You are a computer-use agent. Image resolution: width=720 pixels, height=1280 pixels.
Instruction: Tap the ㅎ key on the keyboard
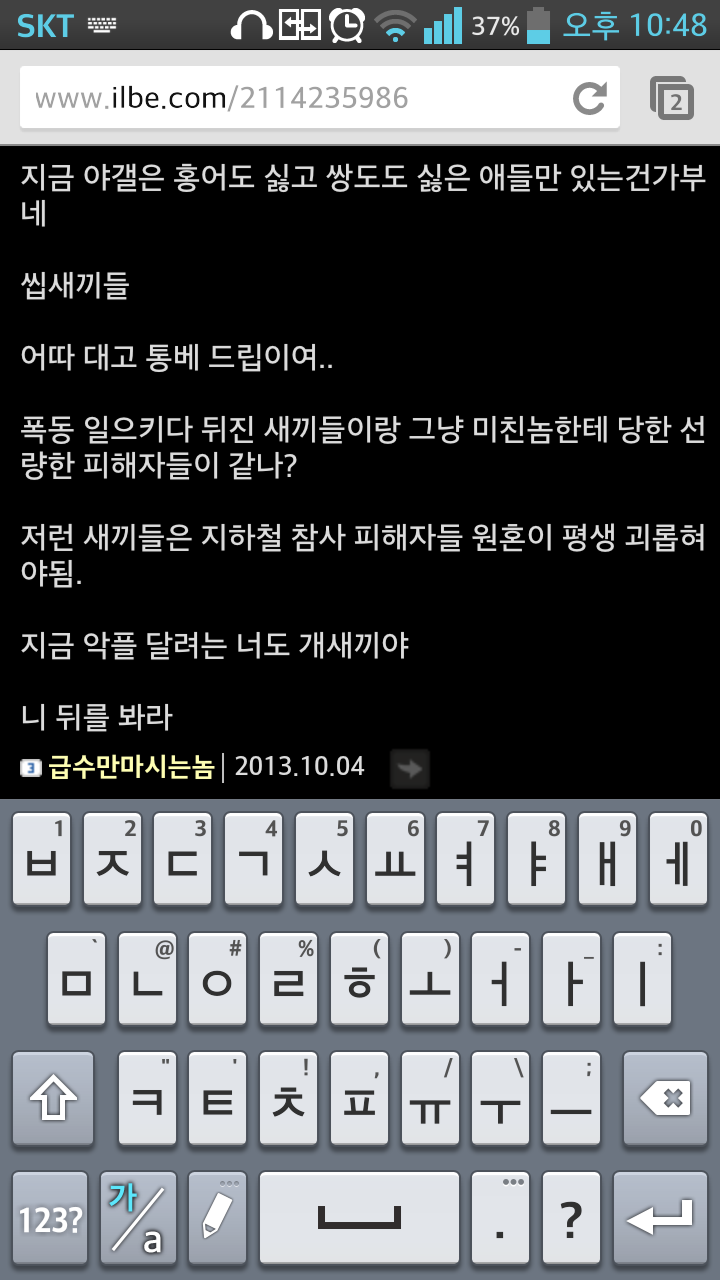click(359, 980)
